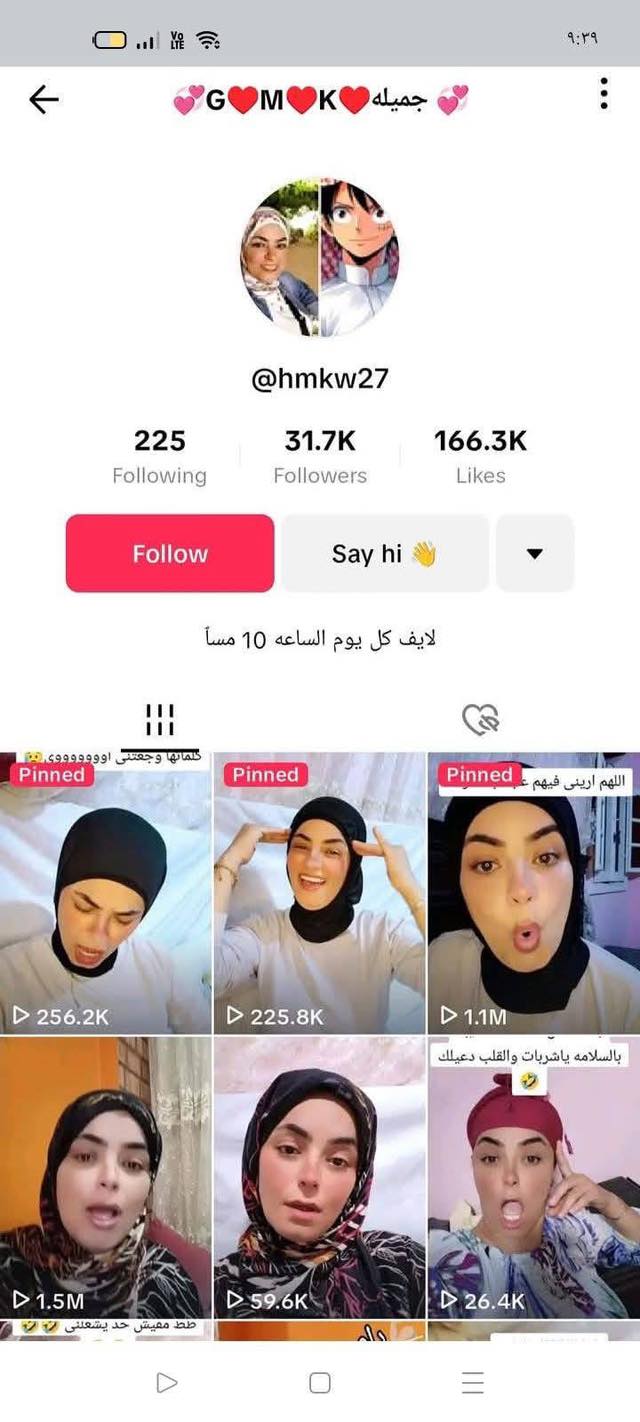Expand the suggested accounts dropdown arrow
Screen dimensions: 640x1422
tap(535, 553)
